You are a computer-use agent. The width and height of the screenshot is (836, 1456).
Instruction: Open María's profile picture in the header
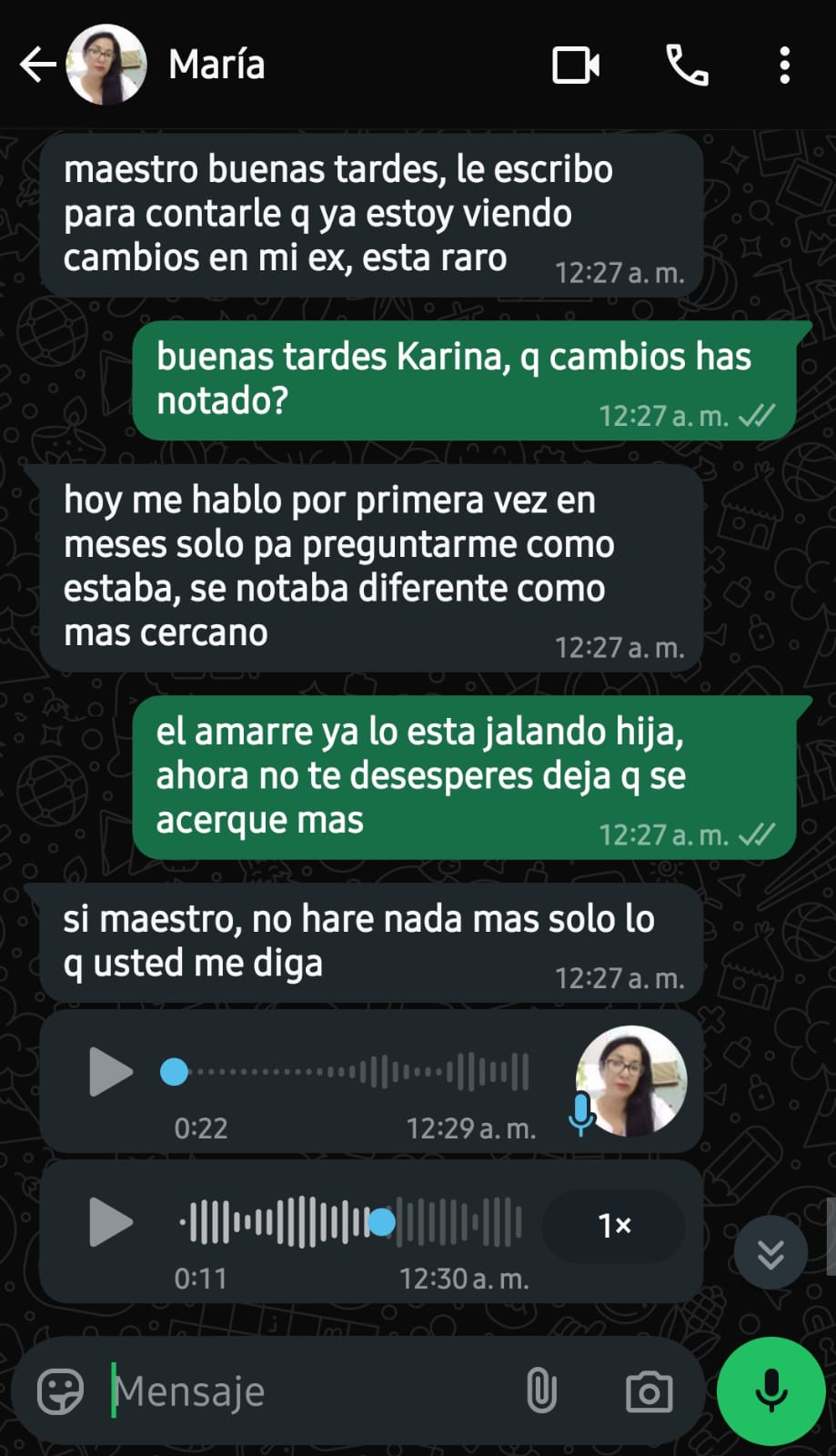(106, 65)
